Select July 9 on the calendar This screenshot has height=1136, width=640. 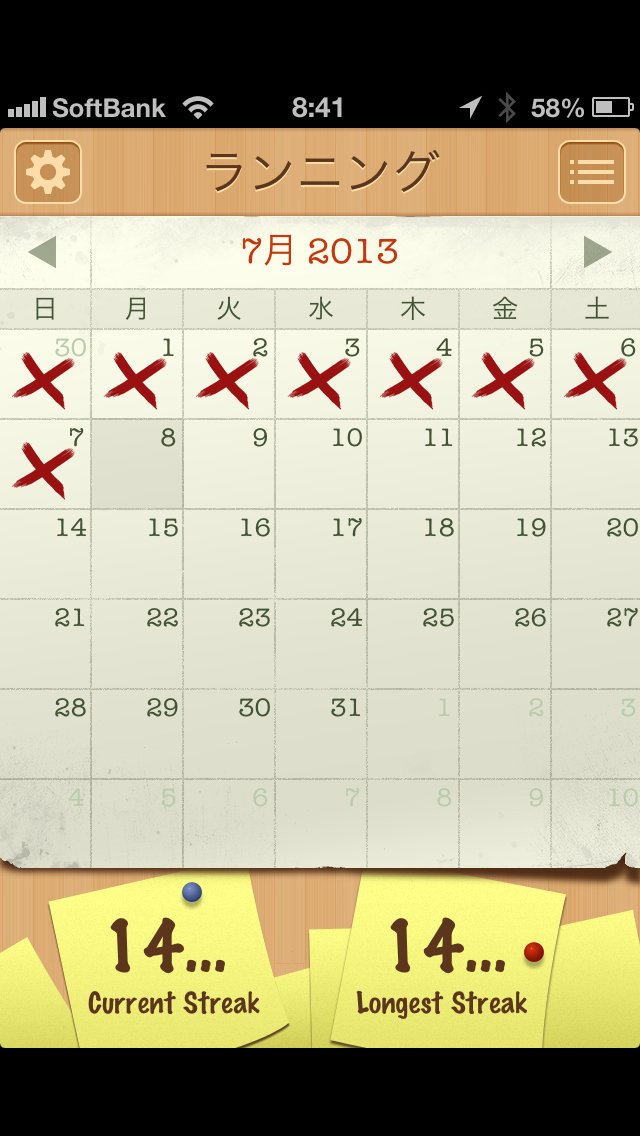pyautogui.click(x=229, y=464)
